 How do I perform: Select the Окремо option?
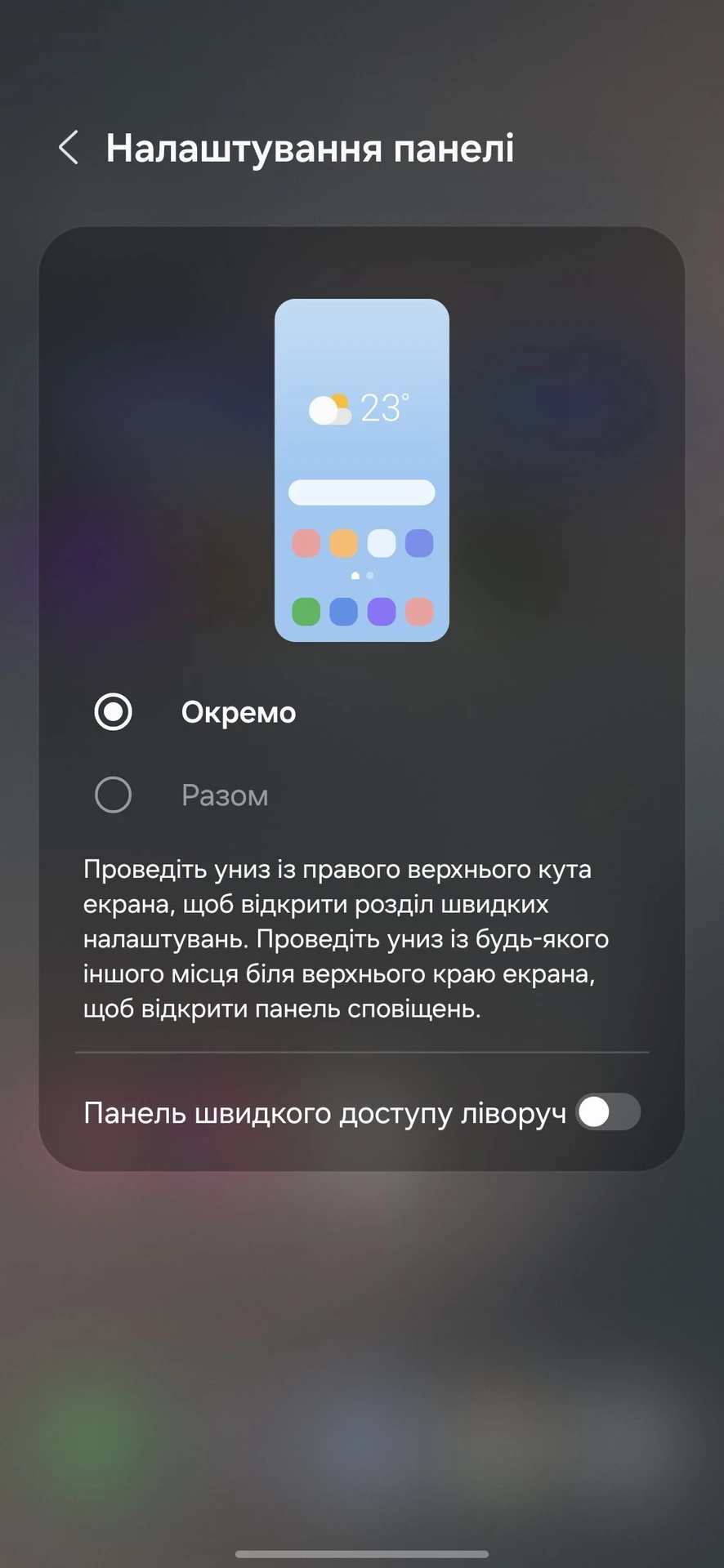[x=114, y=712]
